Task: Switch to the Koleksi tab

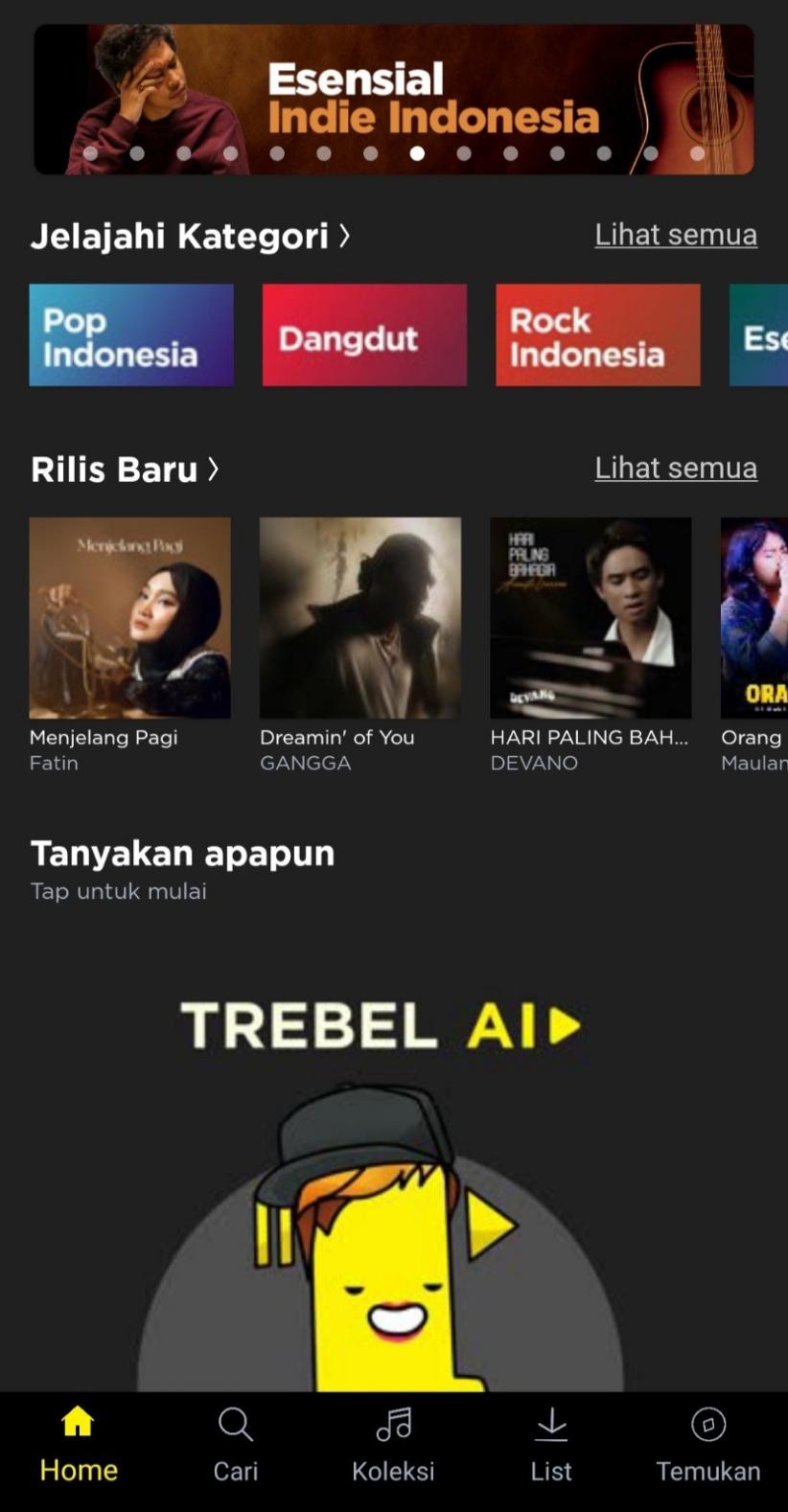Action: click(x=394, y=1447)
